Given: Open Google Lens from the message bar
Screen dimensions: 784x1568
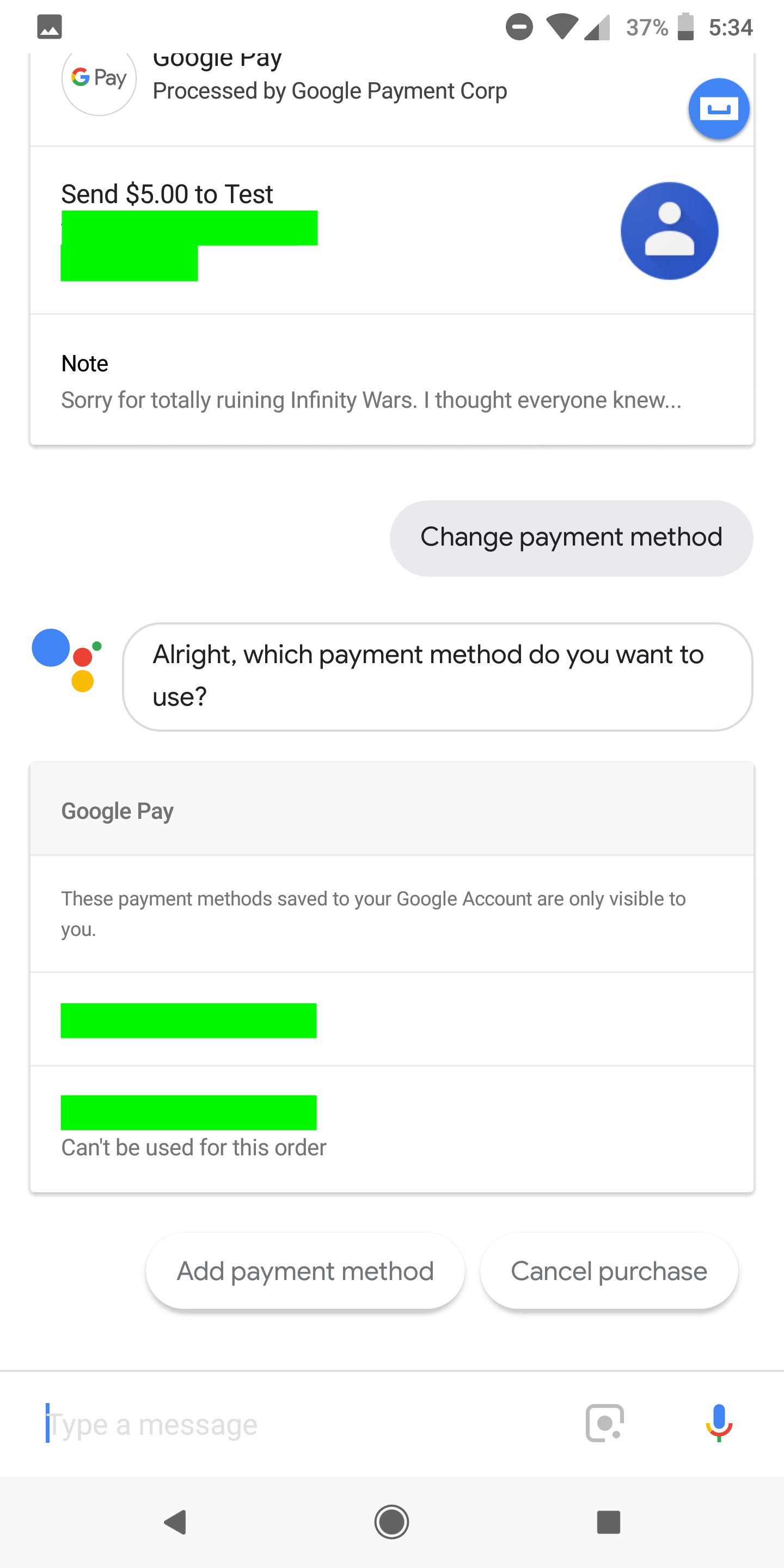Looking at the screenshot, I should click(x=605, y=1424).
